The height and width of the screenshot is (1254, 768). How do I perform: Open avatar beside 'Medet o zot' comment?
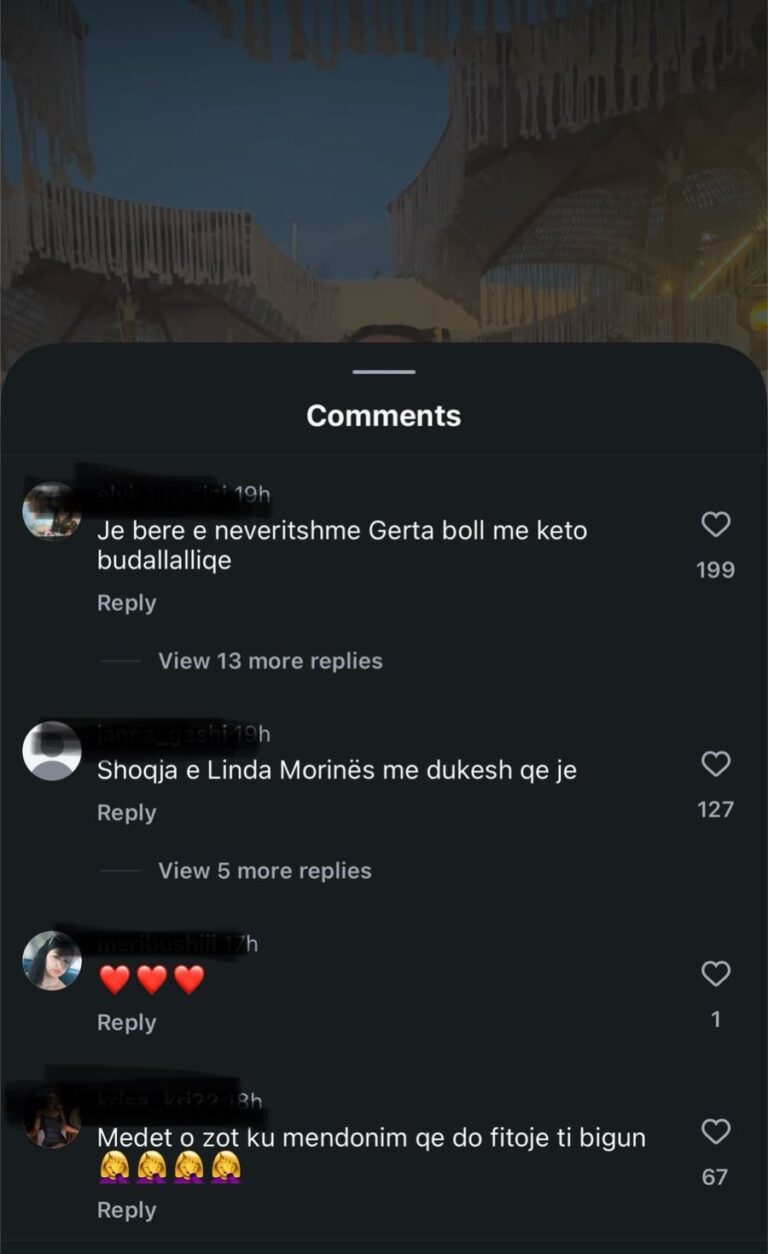[52, 1119]
